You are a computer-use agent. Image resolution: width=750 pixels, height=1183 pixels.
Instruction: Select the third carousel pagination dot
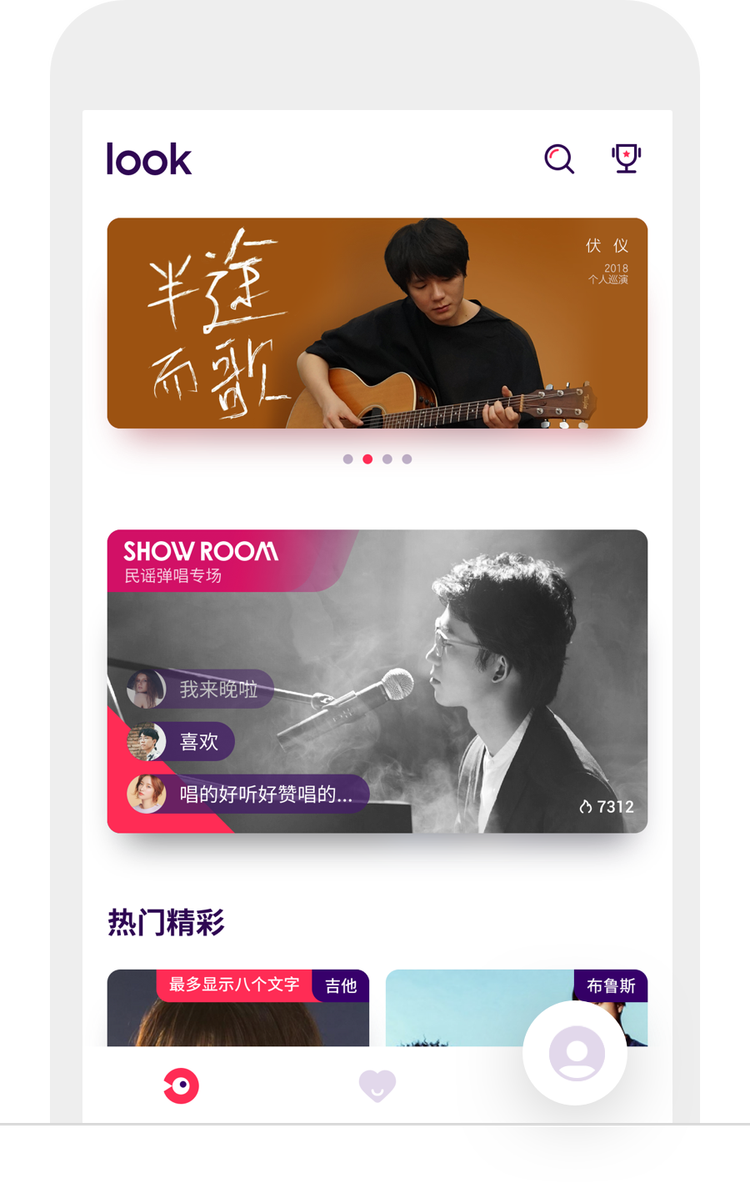(385, 458)
